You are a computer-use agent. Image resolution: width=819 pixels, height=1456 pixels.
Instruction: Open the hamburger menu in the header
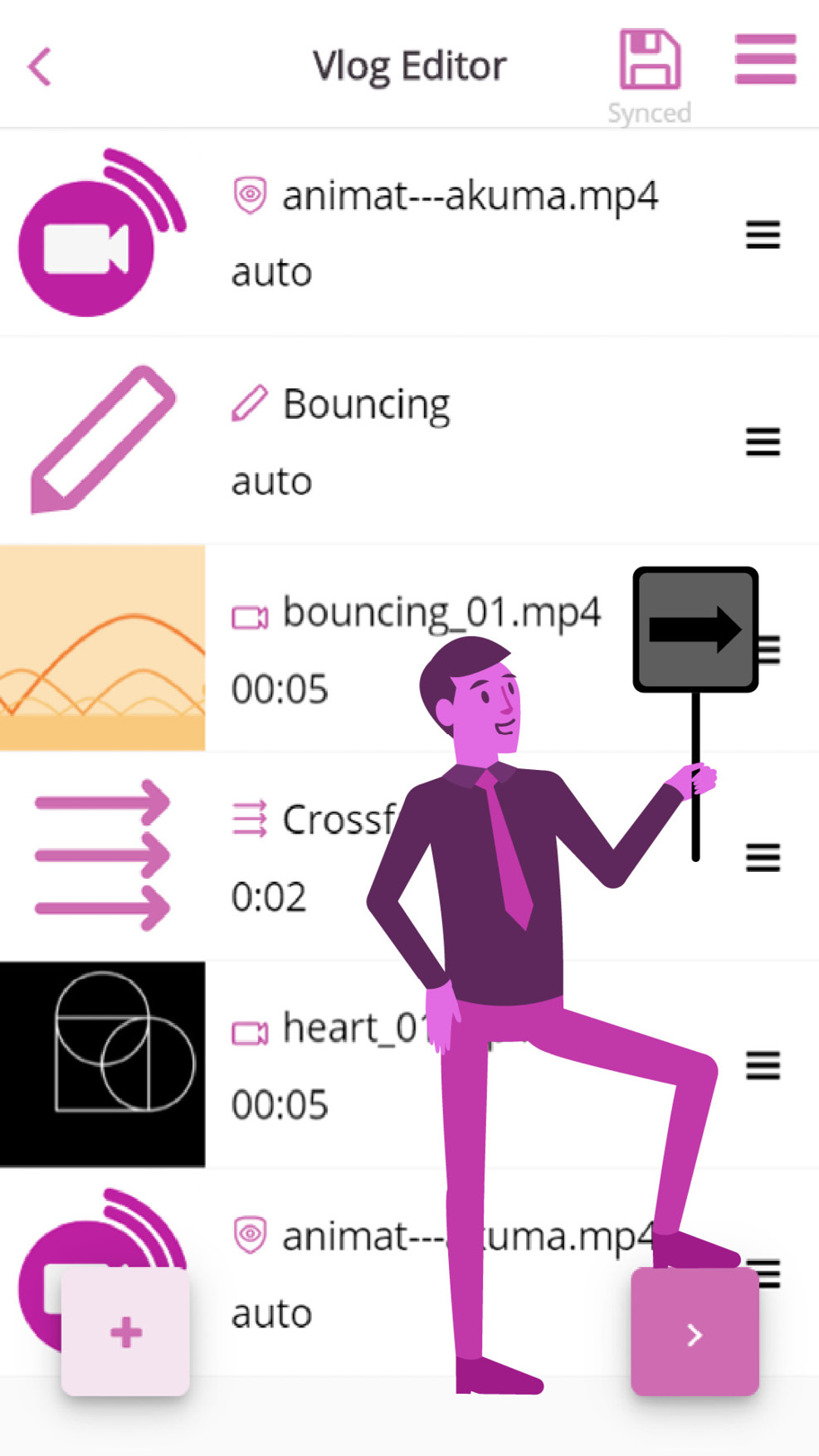tap(765, 59)
